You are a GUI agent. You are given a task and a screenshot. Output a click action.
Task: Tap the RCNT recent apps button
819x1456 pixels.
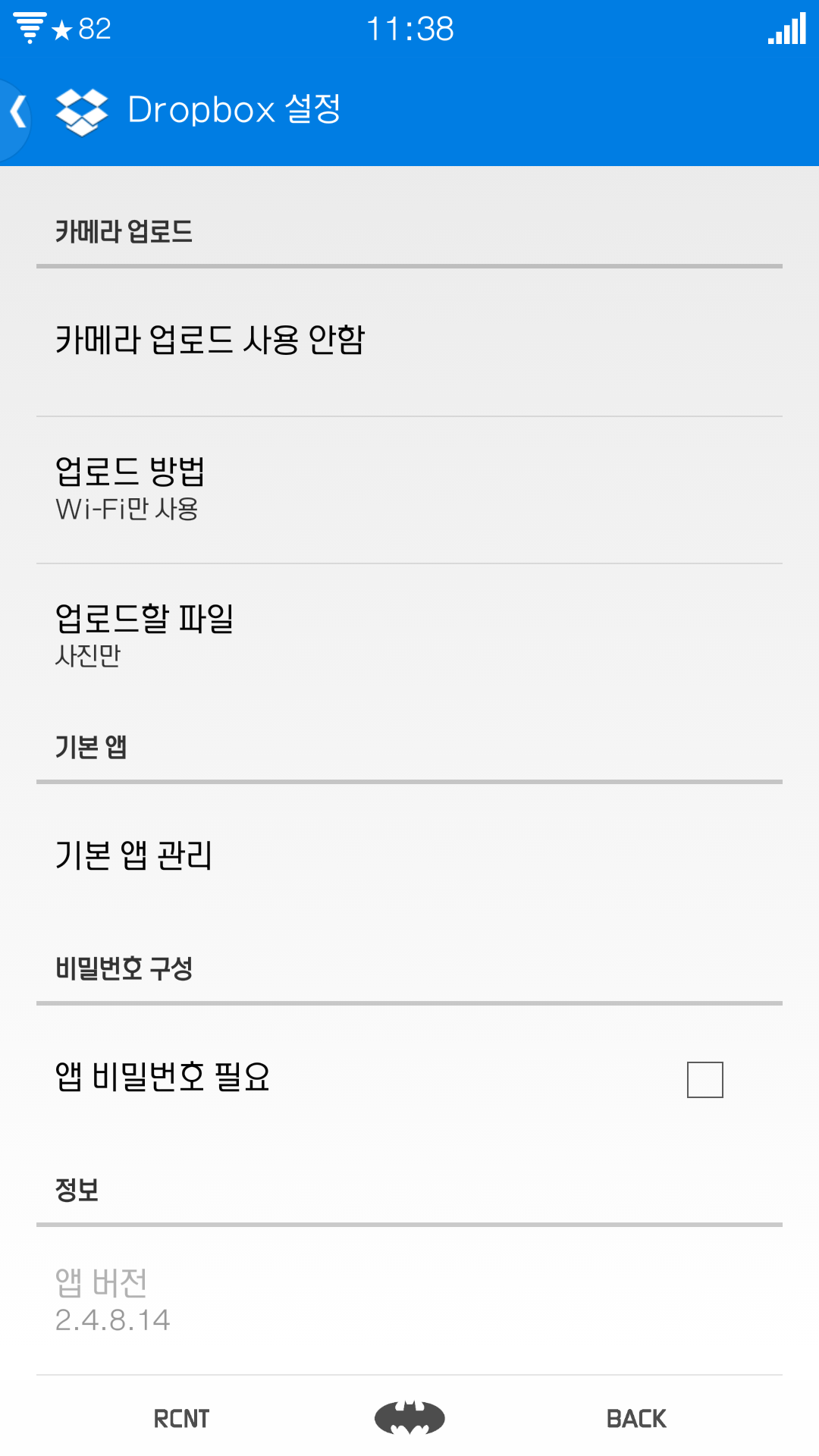(181, 1418)
